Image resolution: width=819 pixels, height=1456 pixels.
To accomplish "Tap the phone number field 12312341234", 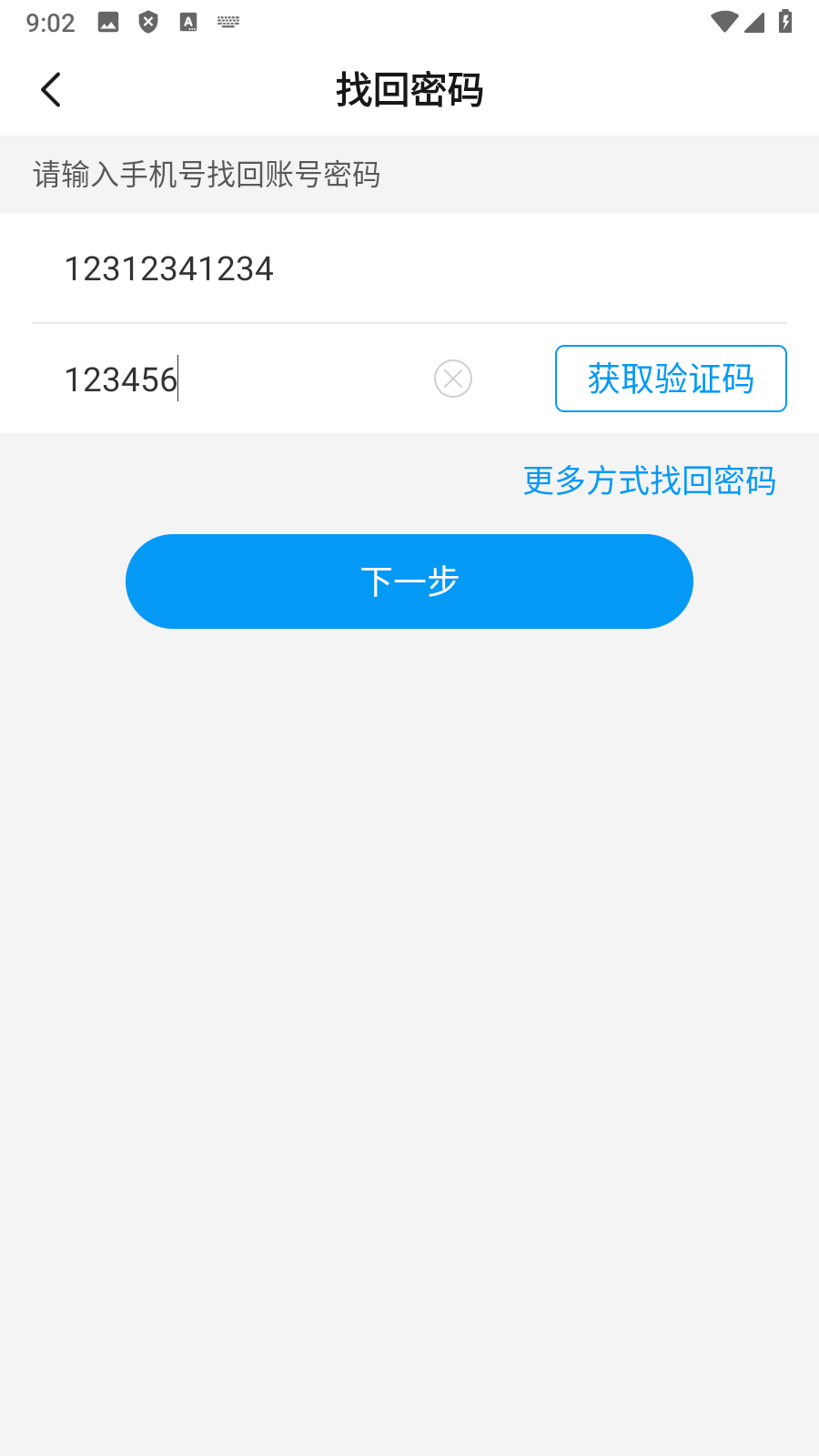I will coord(364,269).
